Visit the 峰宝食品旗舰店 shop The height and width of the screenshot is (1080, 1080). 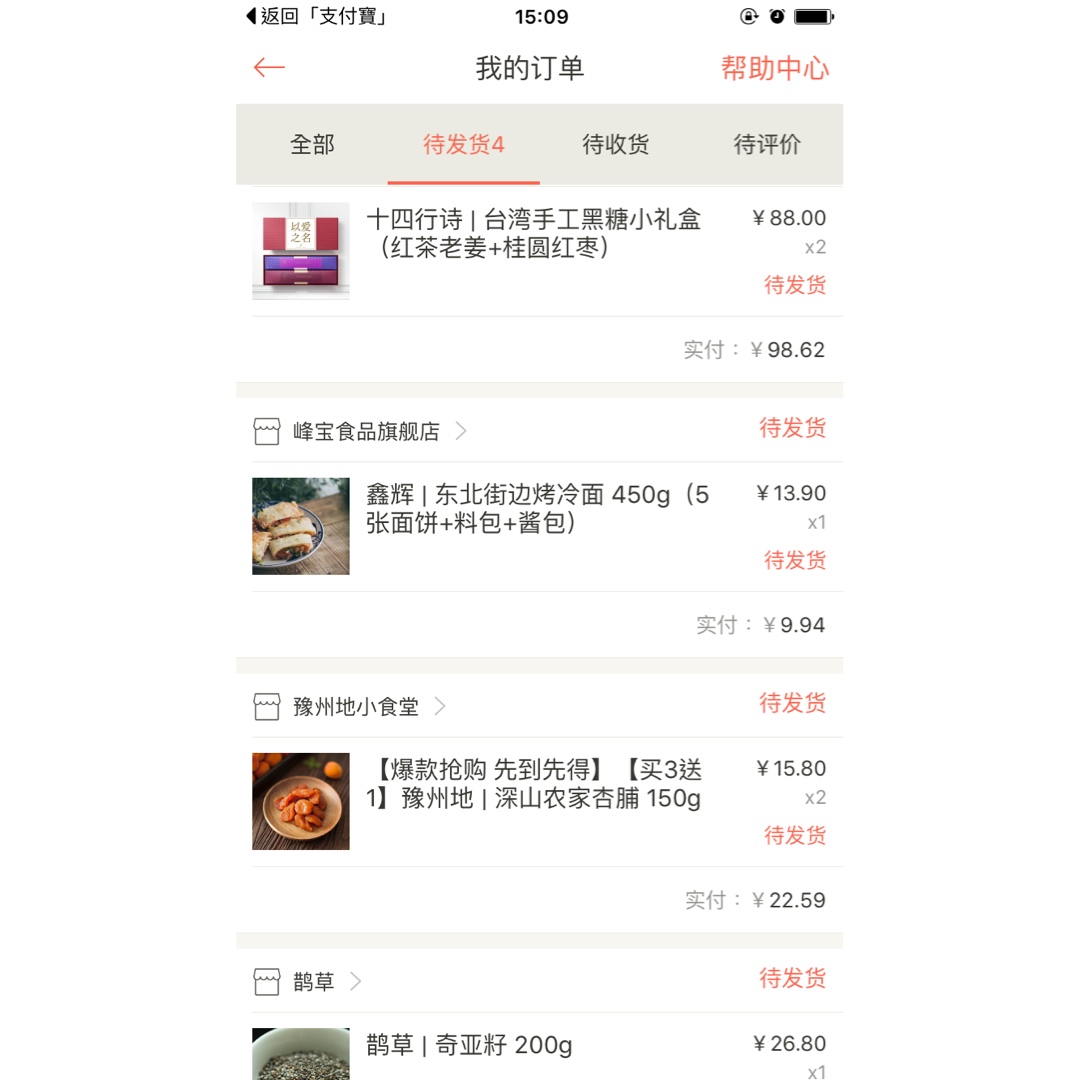[366, 432]
